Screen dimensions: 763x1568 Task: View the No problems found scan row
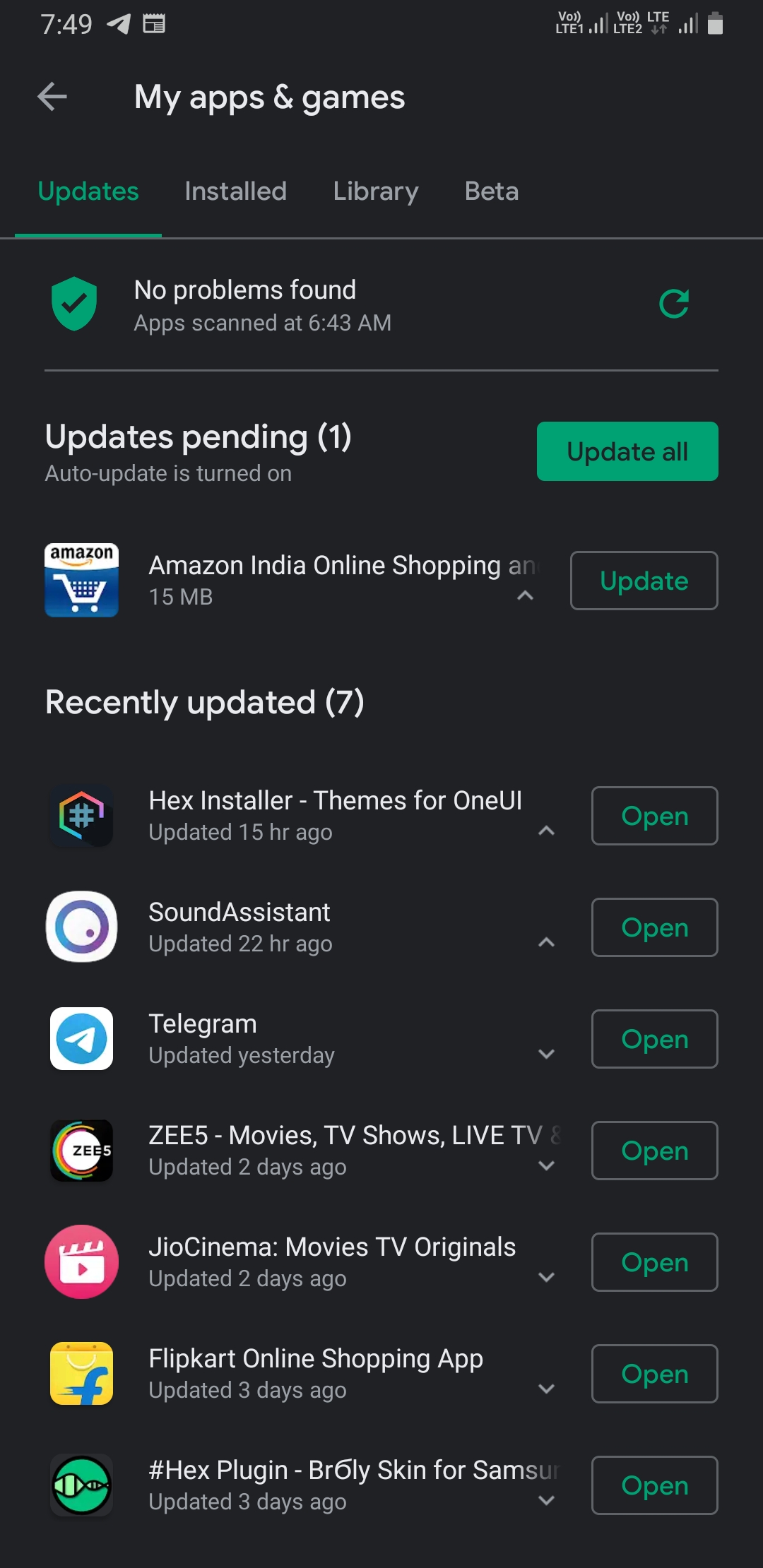coord(381,305)
